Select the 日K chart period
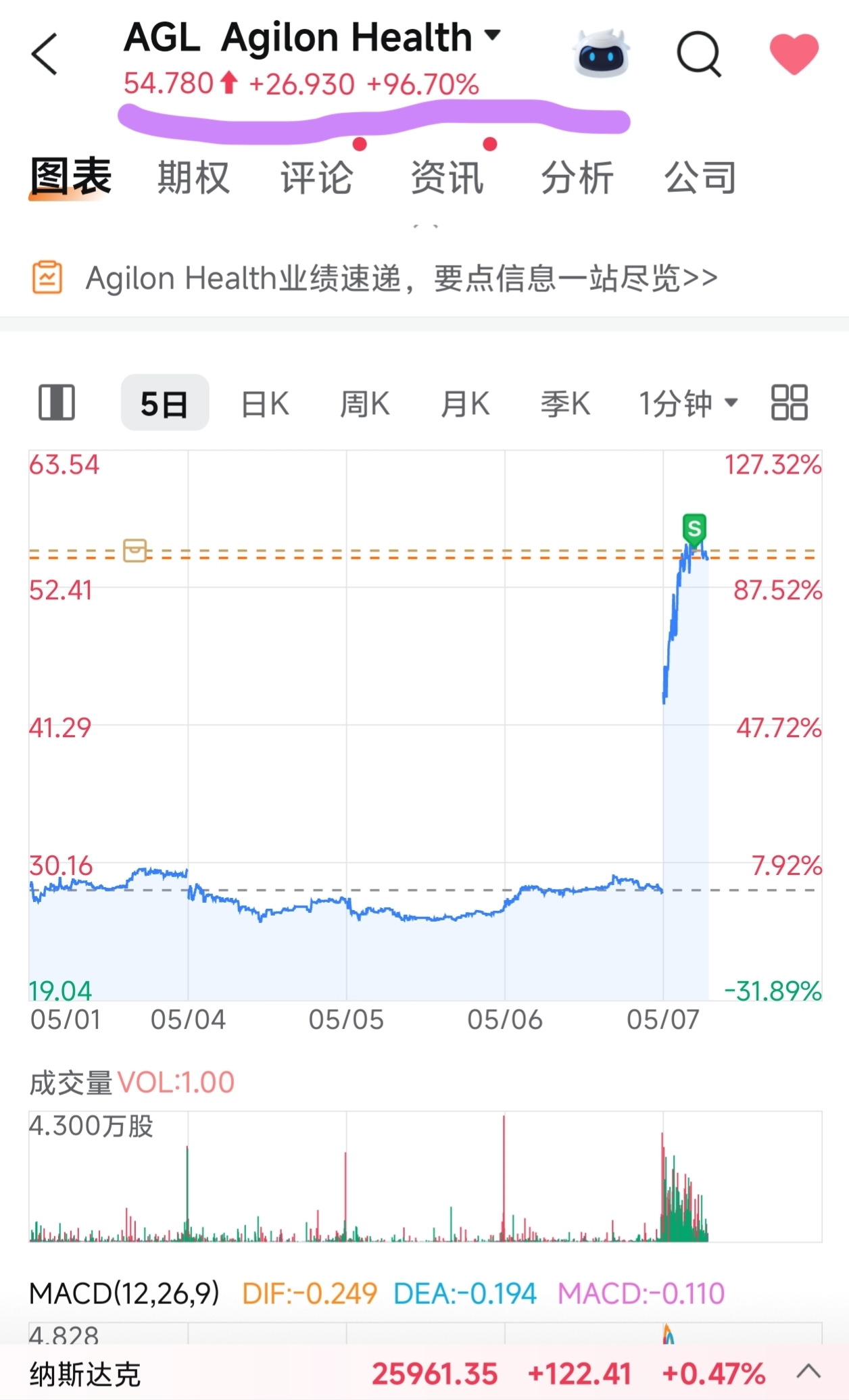 [265, 404]
